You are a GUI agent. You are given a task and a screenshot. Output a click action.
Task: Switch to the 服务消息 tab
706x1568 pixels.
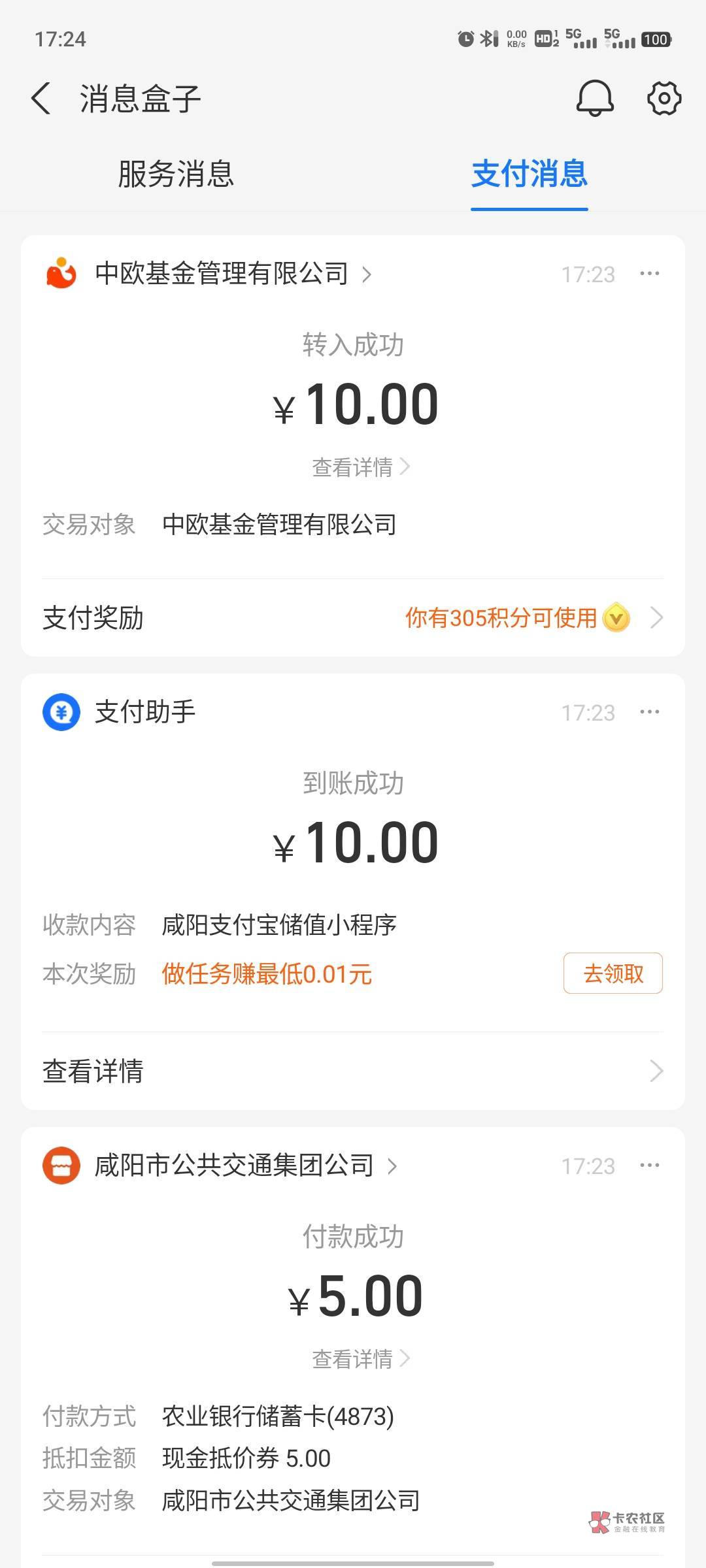tap(176, 174)
